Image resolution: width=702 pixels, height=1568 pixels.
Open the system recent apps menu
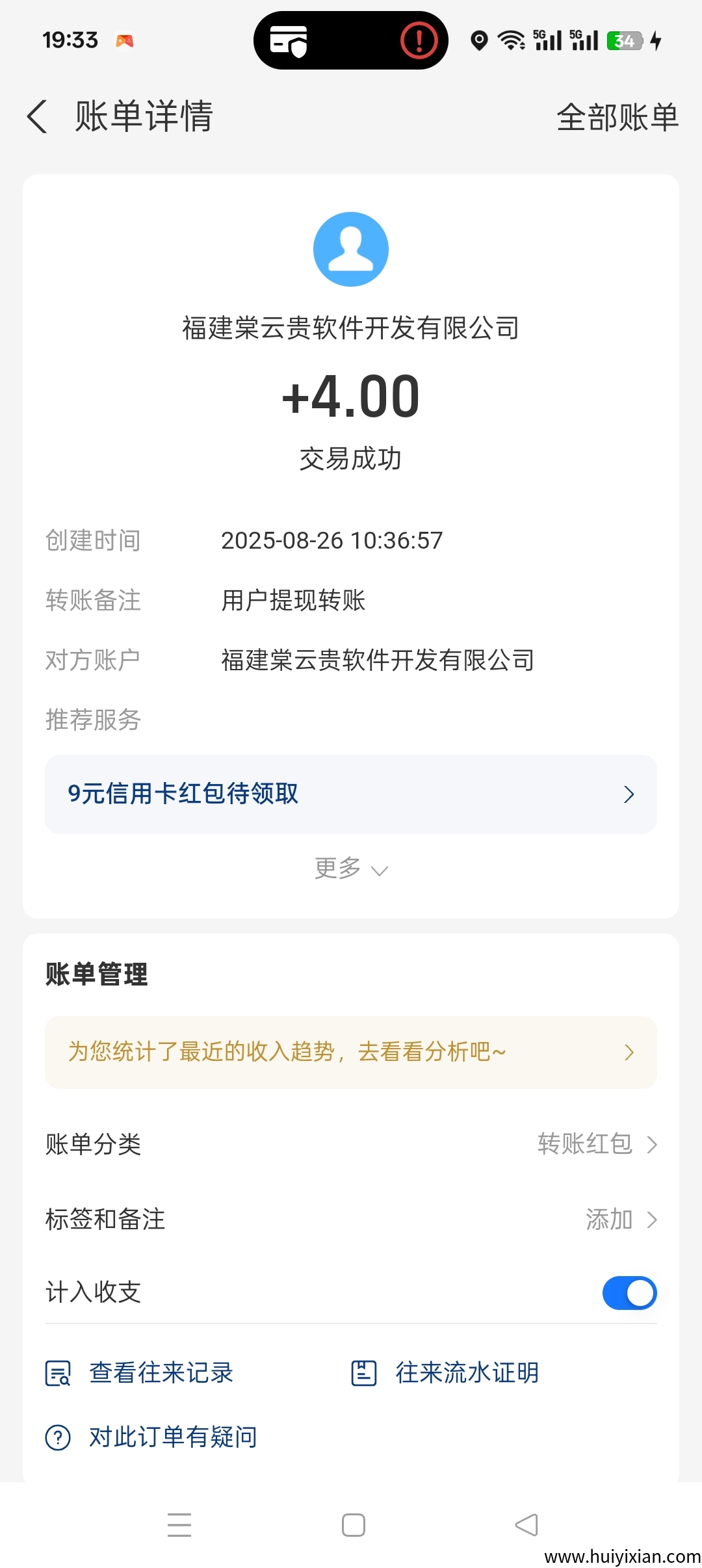point(179,1525)
